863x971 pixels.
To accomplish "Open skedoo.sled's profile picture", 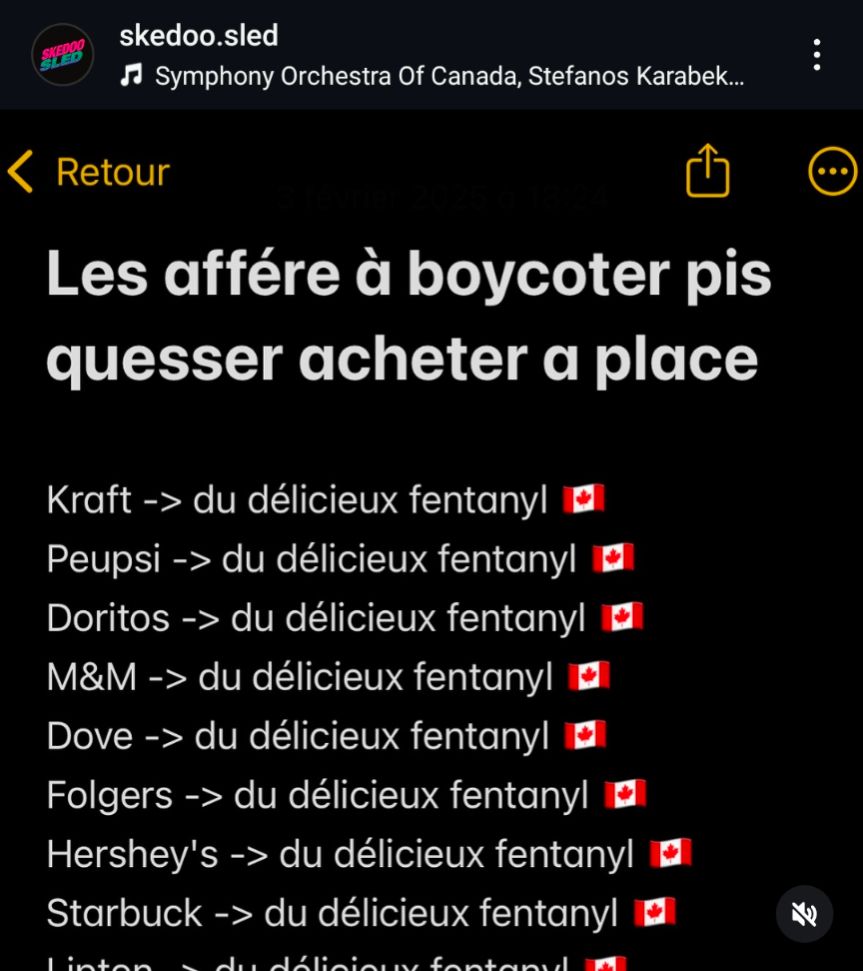I will (63, 54).
